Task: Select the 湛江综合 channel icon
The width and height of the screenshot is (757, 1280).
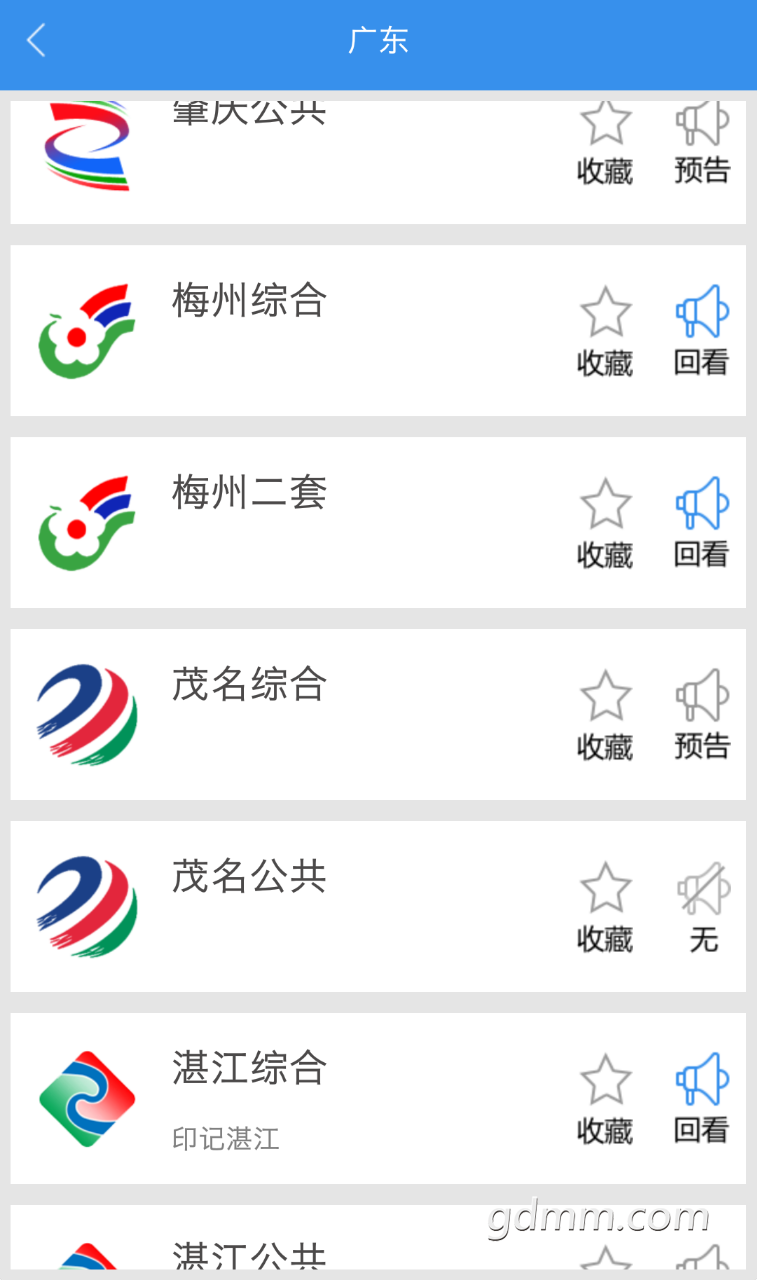Action: (87, 1090)
